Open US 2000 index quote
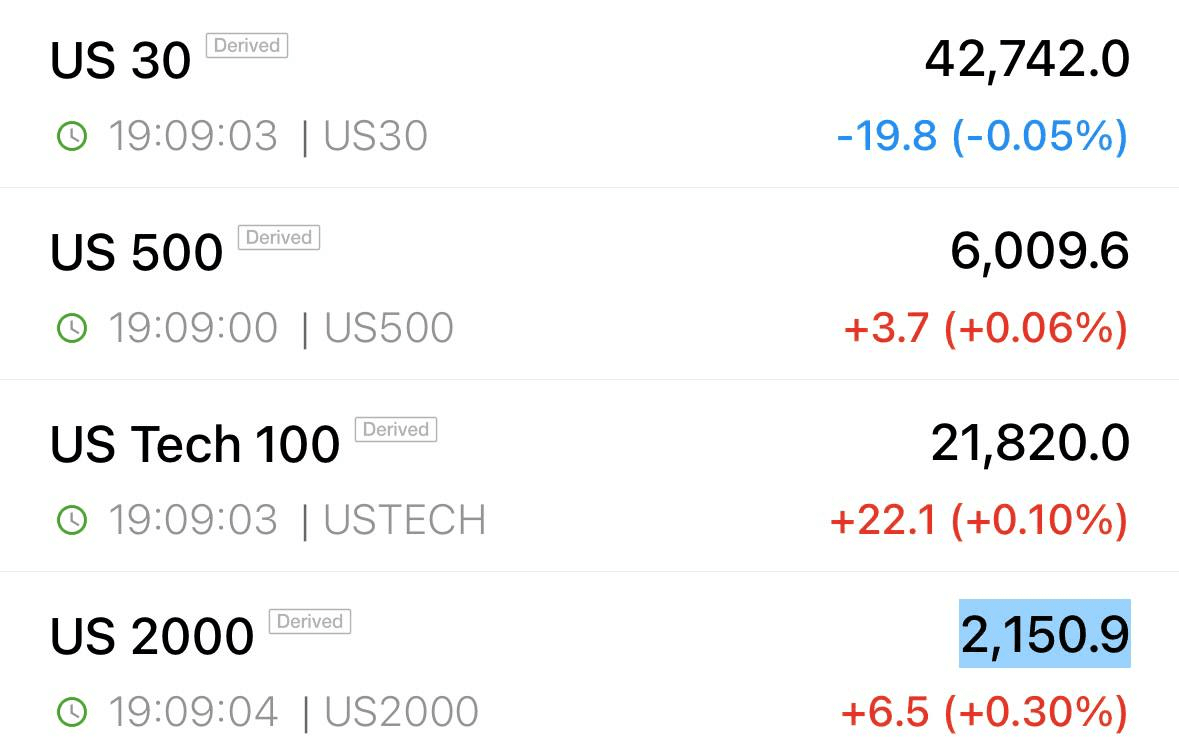 [x=152, y=637]
